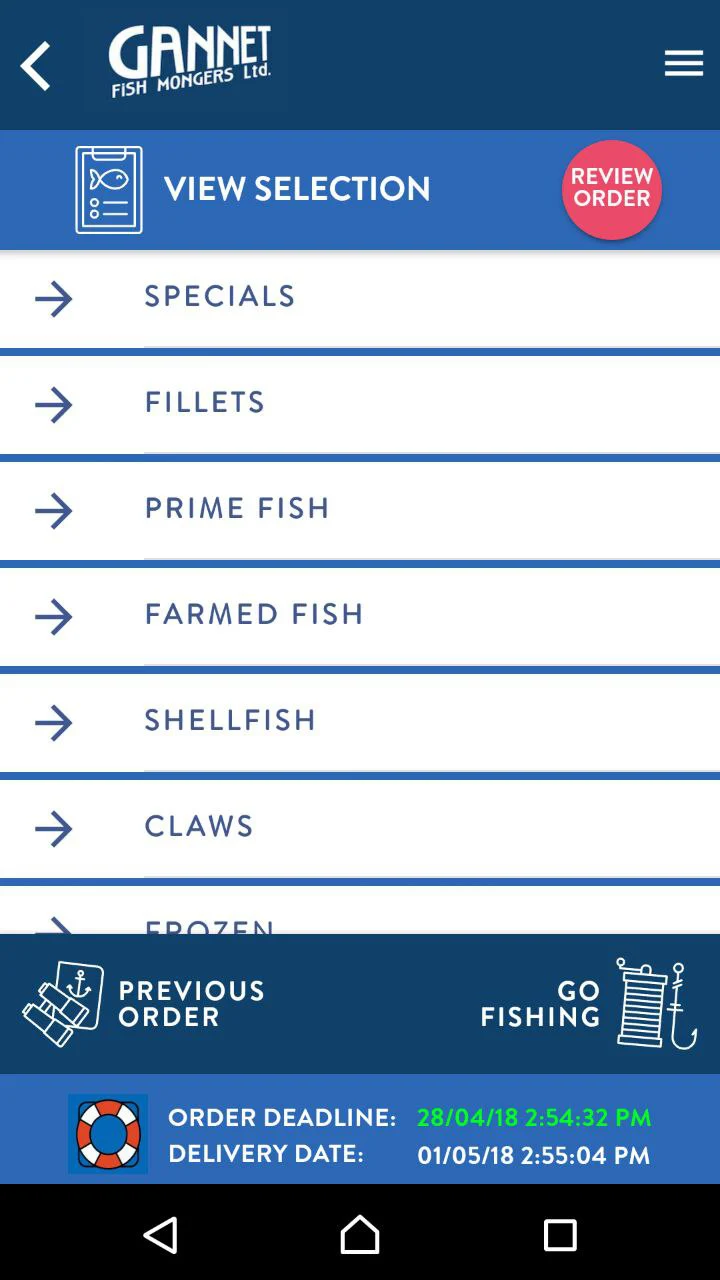Open the Shellfish category
The width and height of the screenshot is (720, 1280).
(360, 721)
